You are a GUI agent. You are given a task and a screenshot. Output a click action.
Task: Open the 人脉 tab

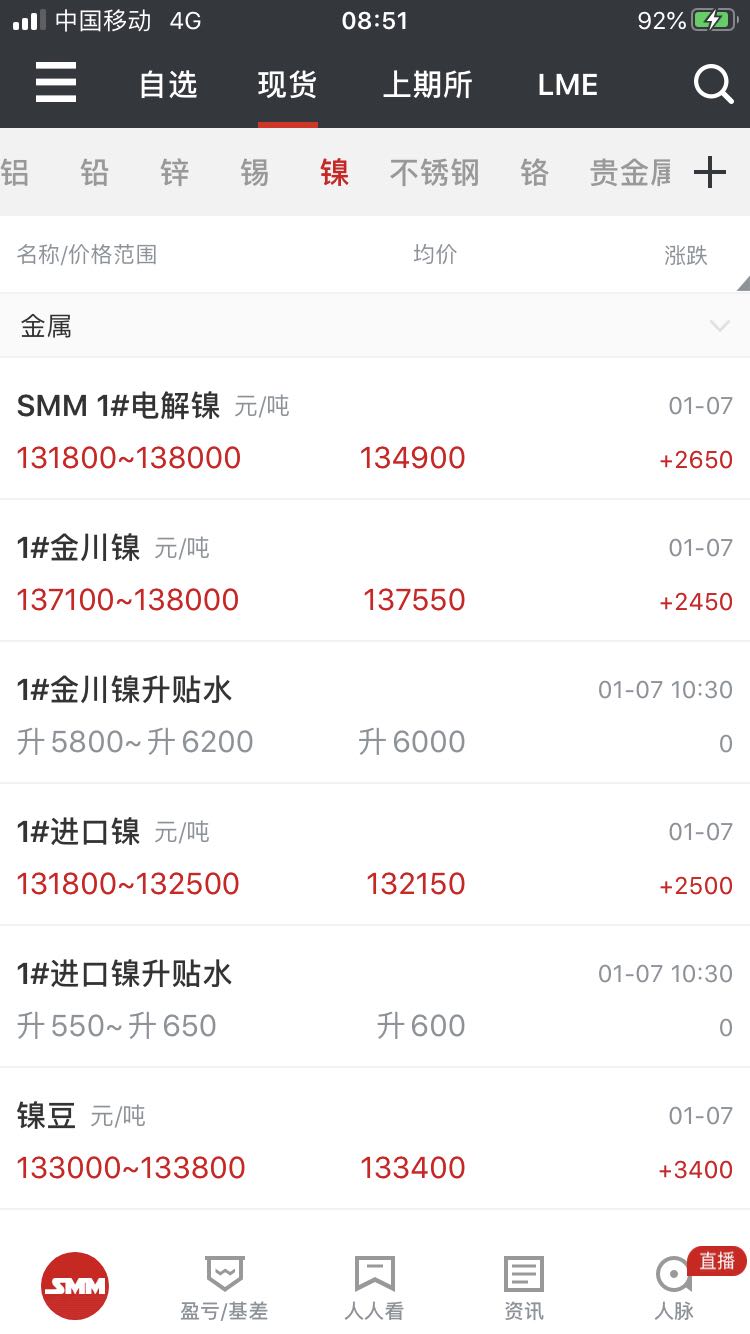coord(674,1286)
